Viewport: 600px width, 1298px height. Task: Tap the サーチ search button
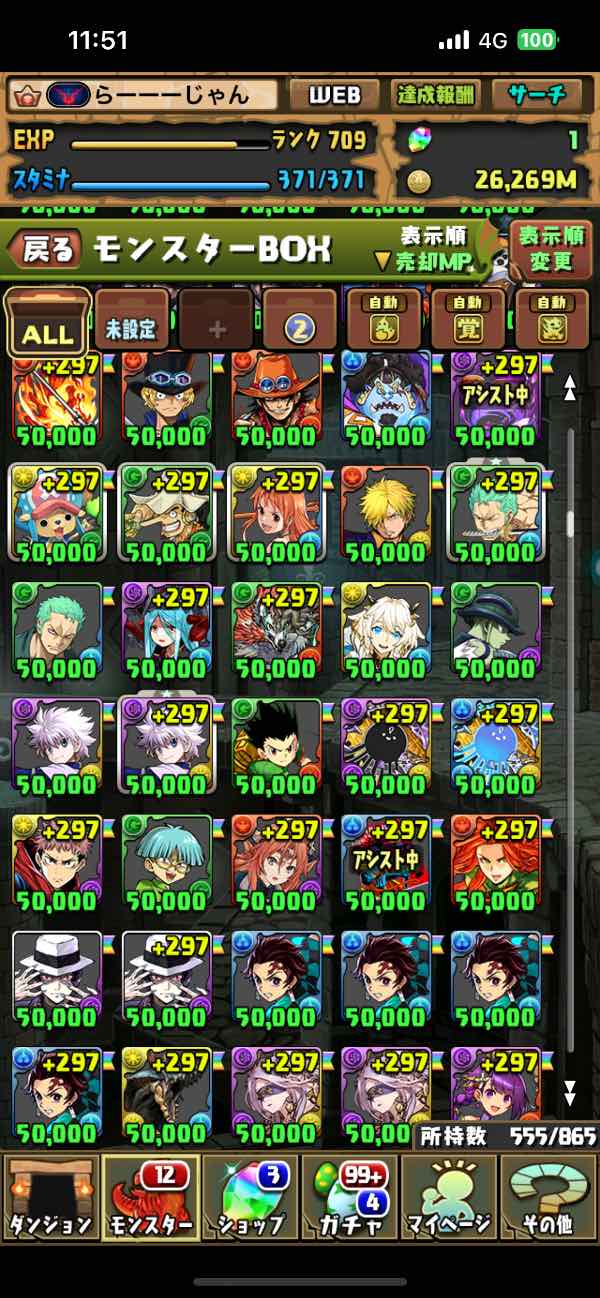tap(538, 96)
